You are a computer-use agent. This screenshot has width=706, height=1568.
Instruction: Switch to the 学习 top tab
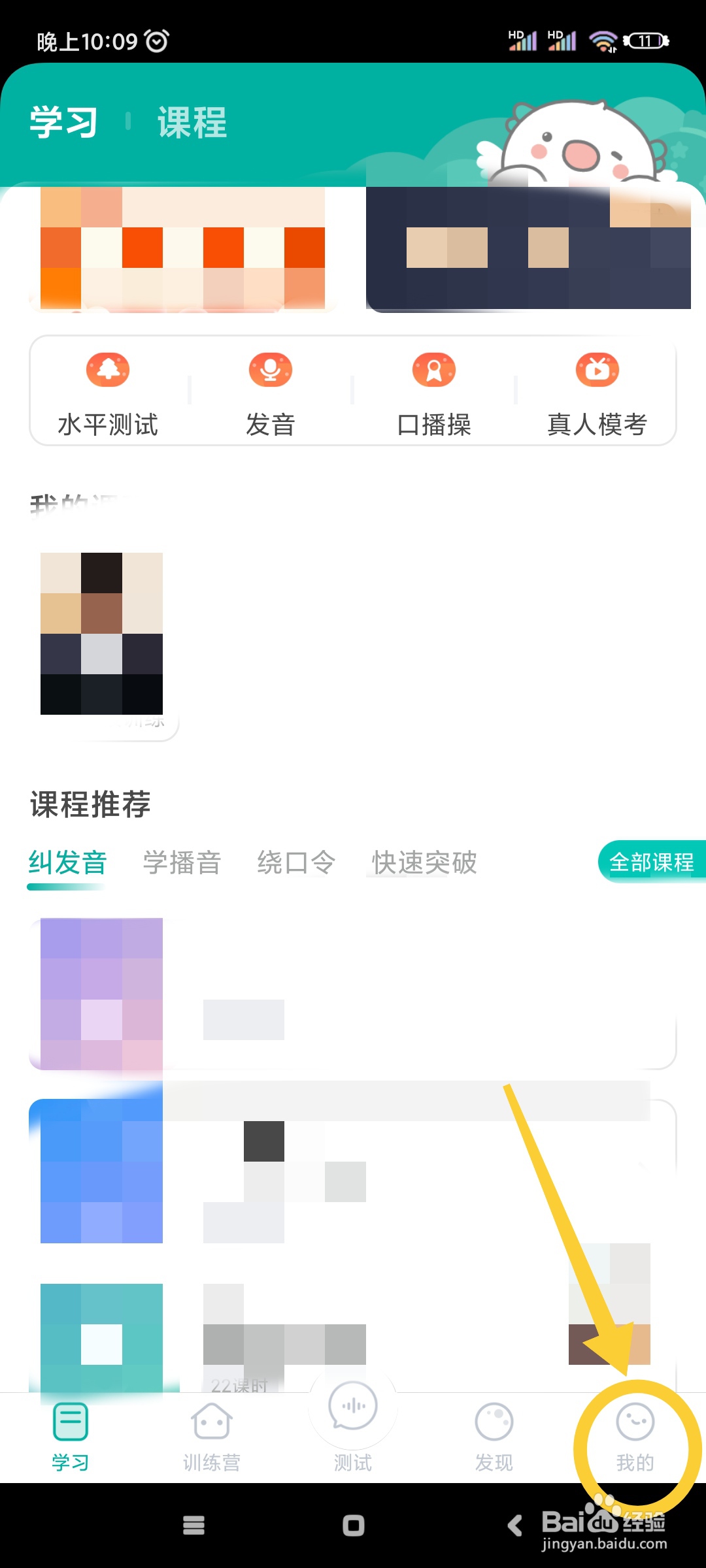click(63, 120)
